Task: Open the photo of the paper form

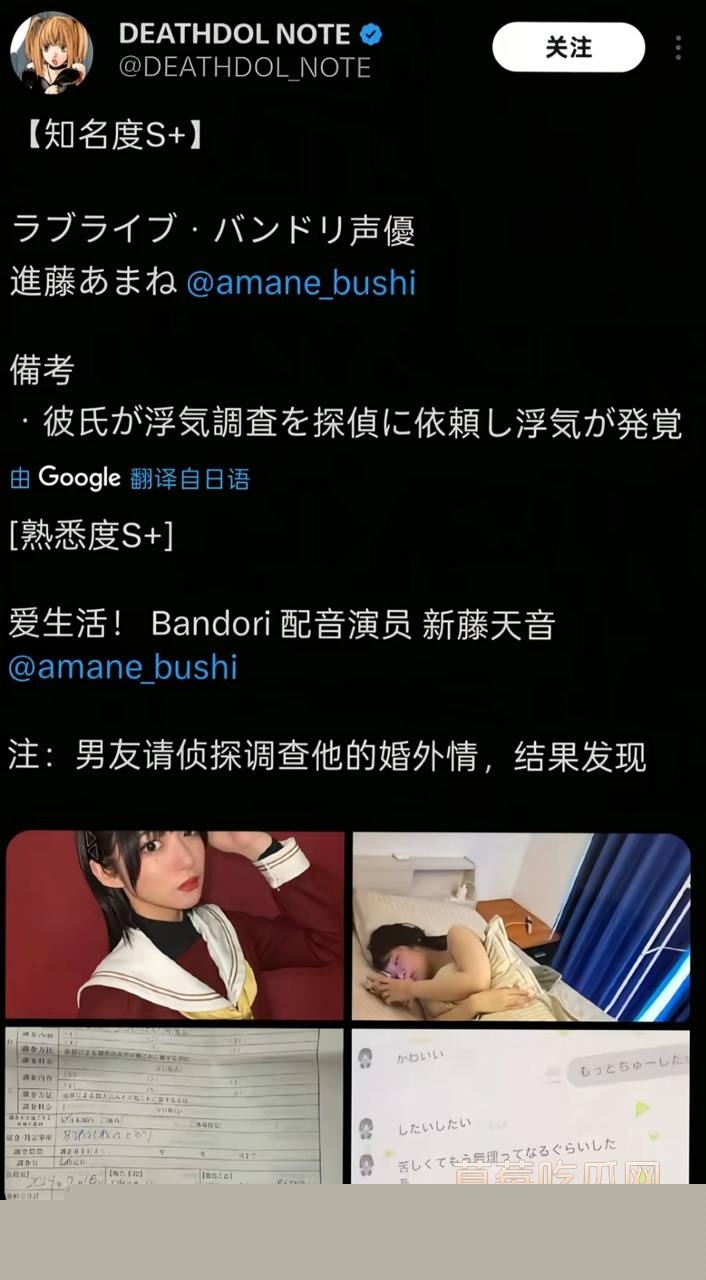Action: point(175,1105)
